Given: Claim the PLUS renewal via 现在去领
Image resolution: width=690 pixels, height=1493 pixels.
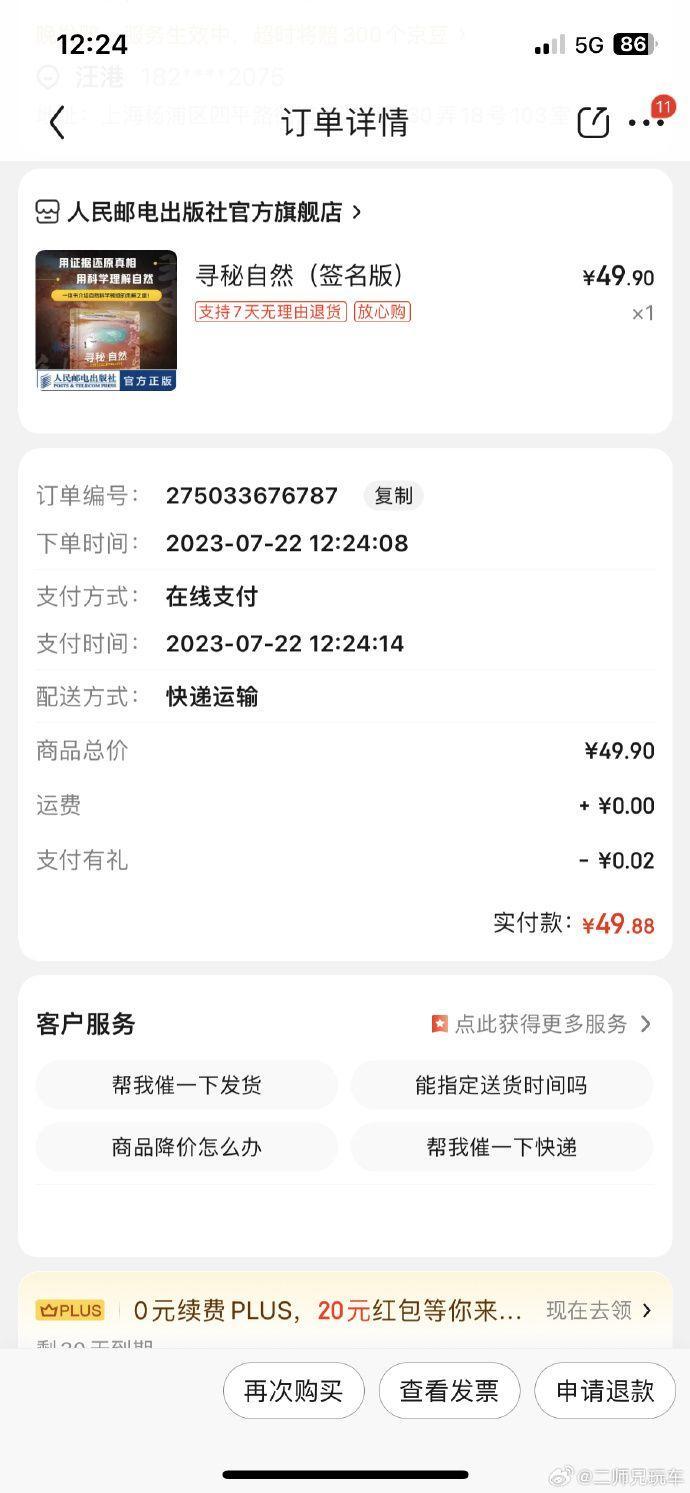Looking at the screenshot, I should pyautogui.click(x=599, y=1310).
